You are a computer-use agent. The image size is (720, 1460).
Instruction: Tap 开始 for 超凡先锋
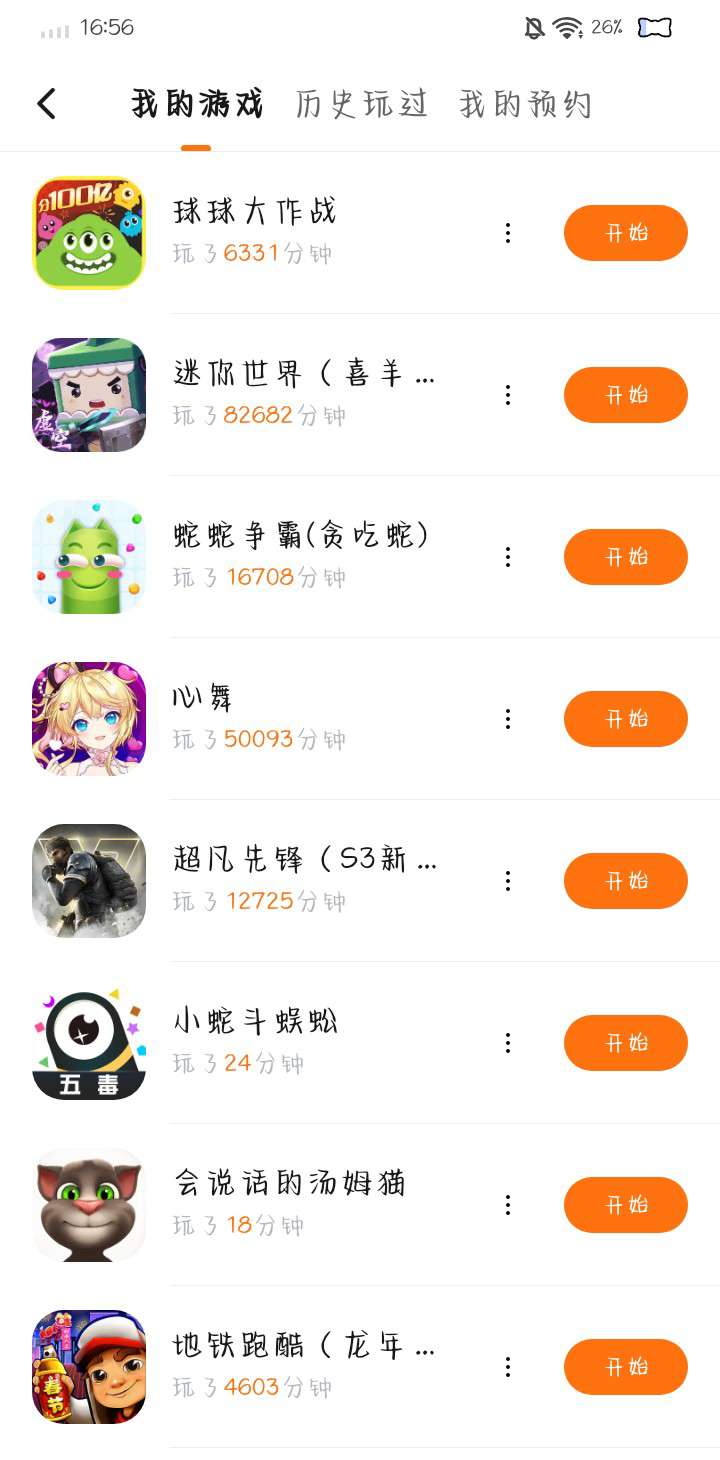tap(625, 881)
